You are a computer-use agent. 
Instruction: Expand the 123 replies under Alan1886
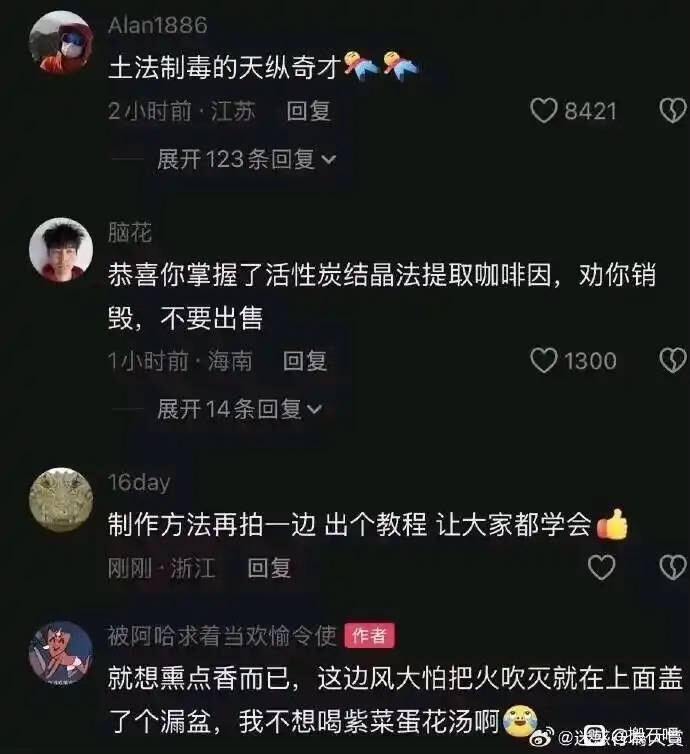(247, 159)
